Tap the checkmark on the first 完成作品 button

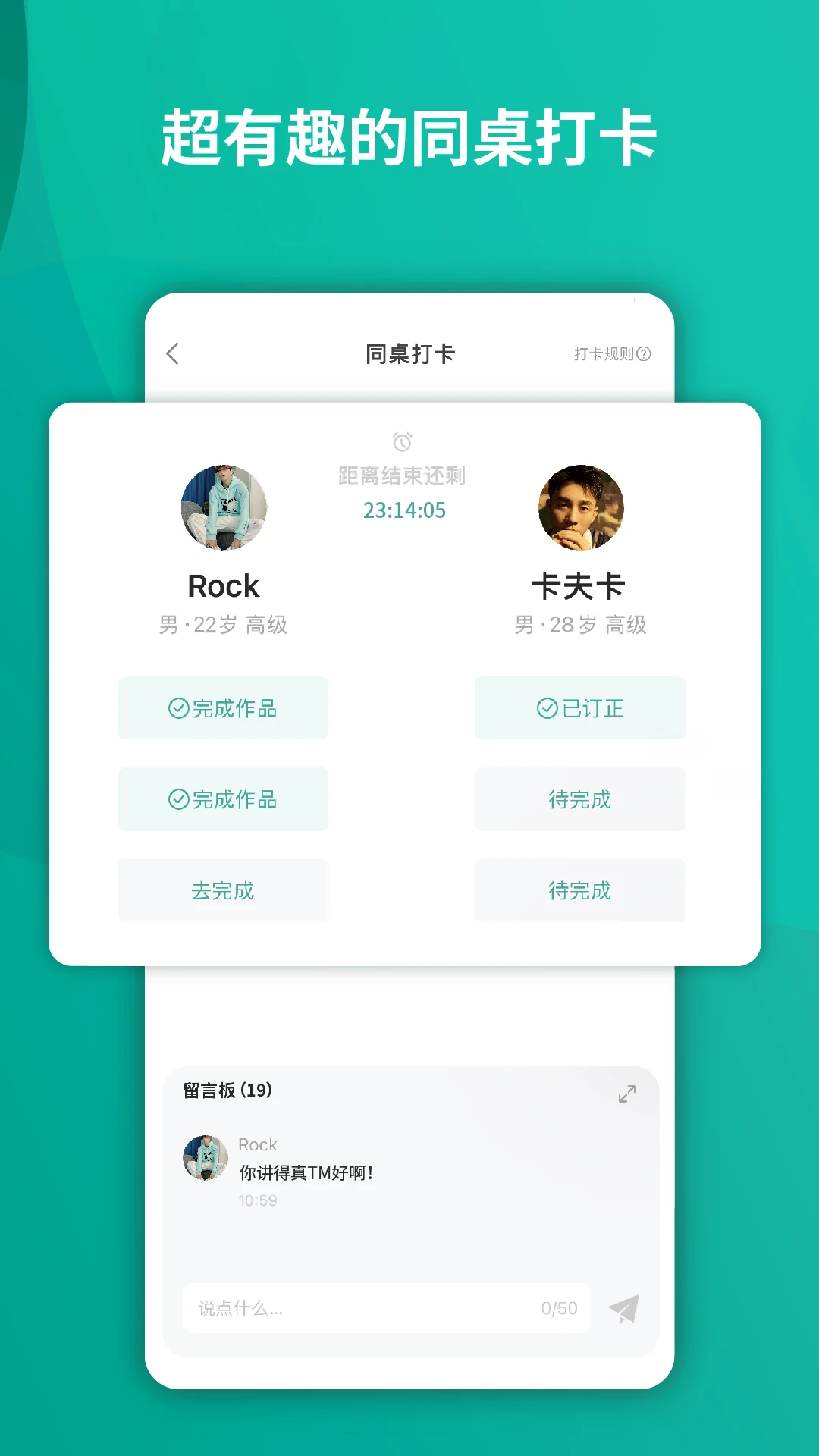(177, 708)
